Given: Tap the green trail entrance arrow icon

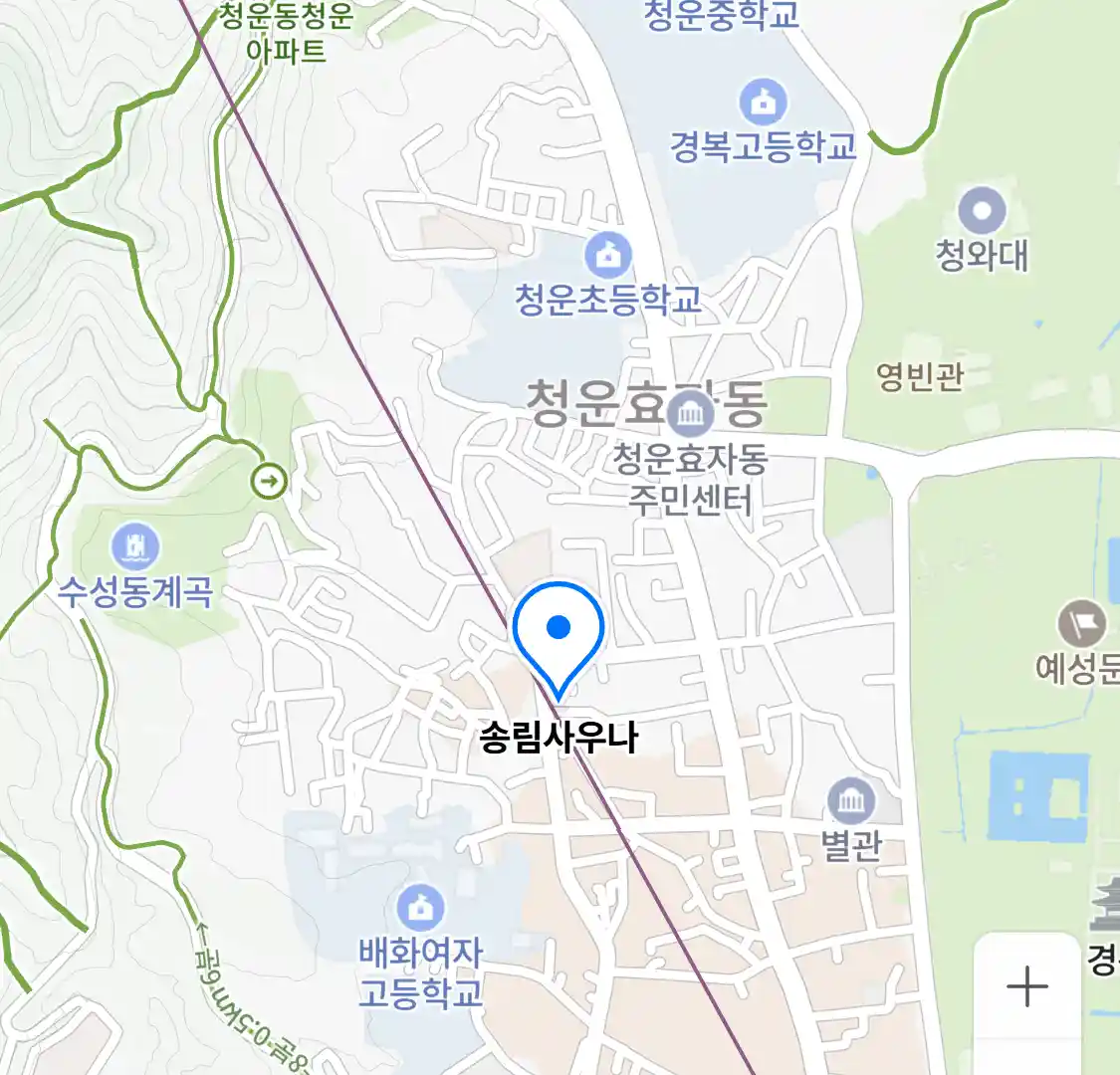Looking at the screenshot, I should tap(269, 482).
